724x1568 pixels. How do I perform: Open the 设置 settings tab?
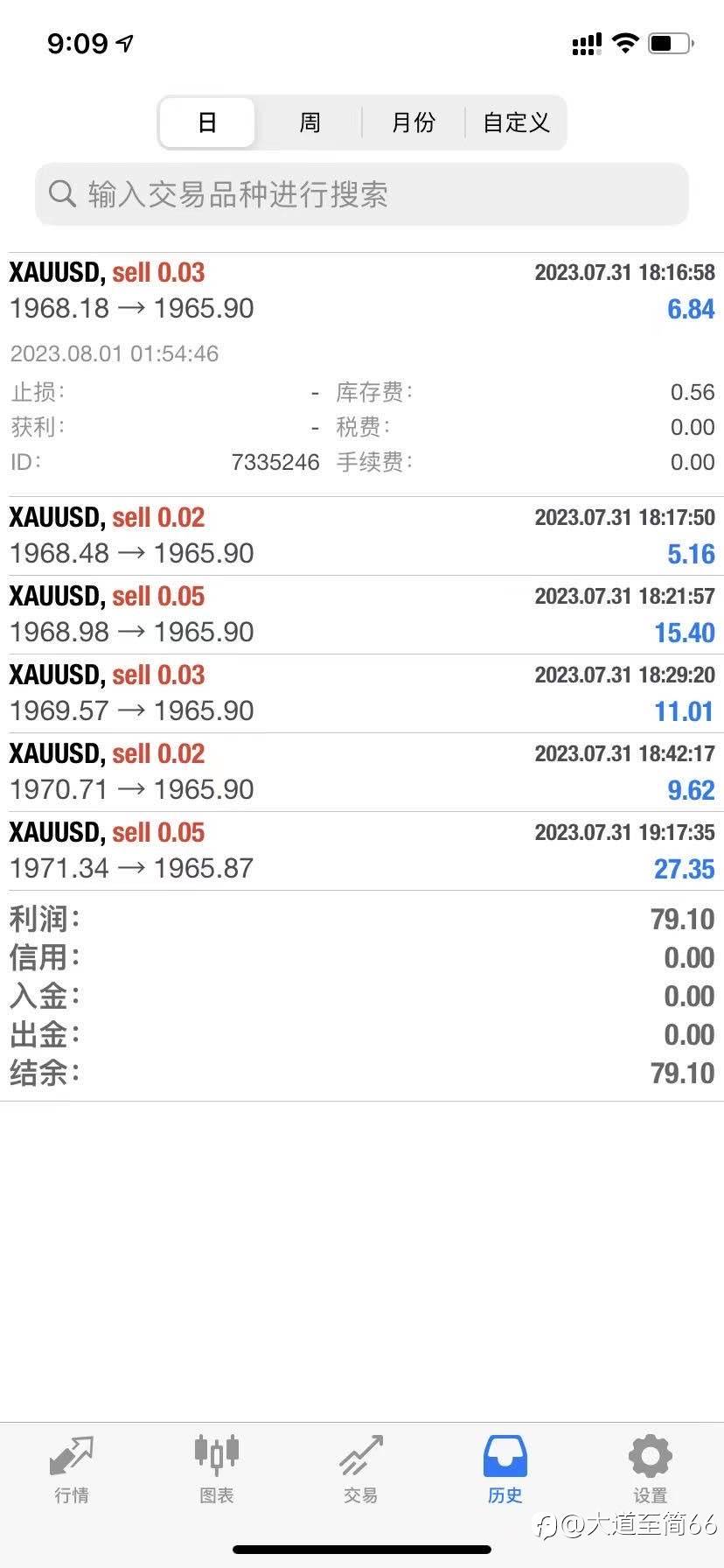[x=651, y=1470]
